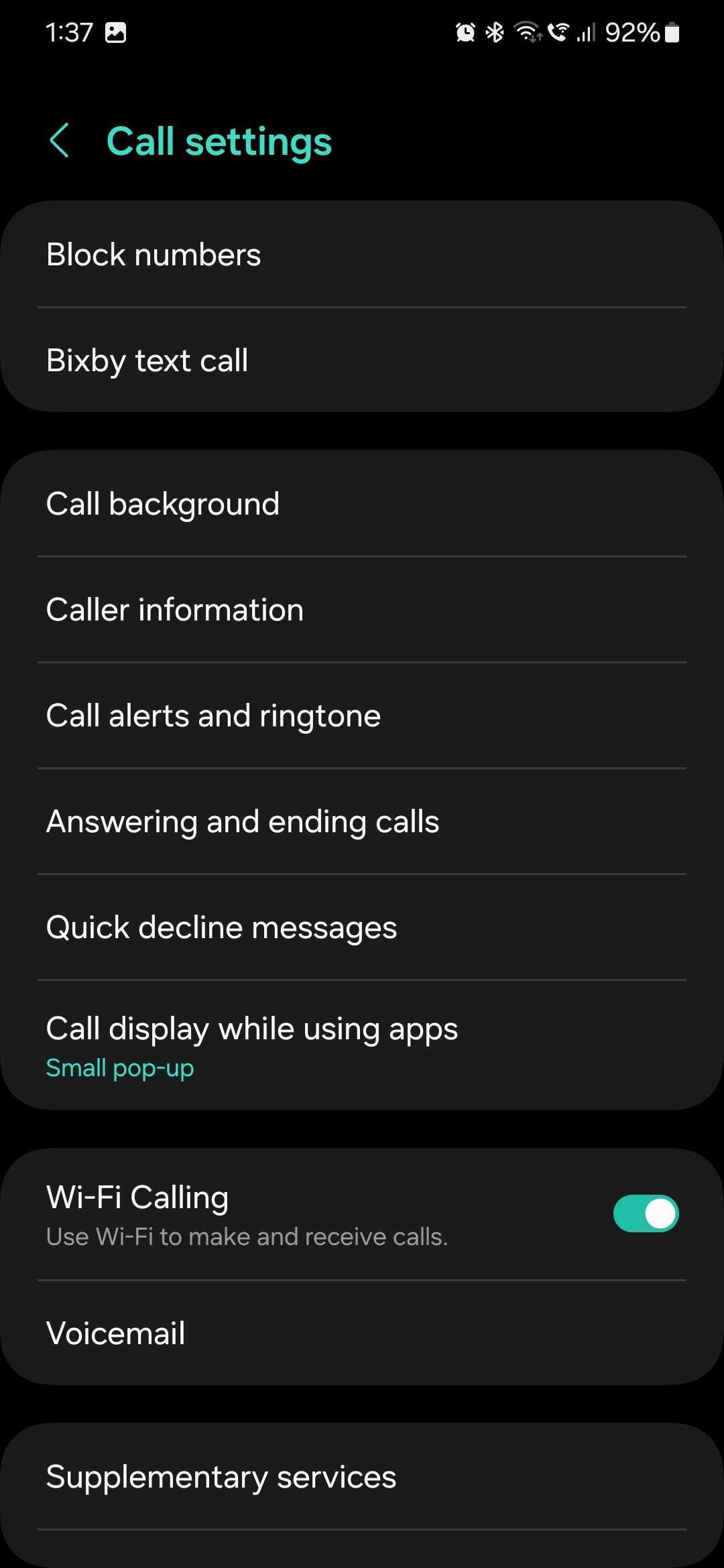Turn off the Wi-Fi Calling switch
The image size is (724, 1568).
(x=645, y=1214)
